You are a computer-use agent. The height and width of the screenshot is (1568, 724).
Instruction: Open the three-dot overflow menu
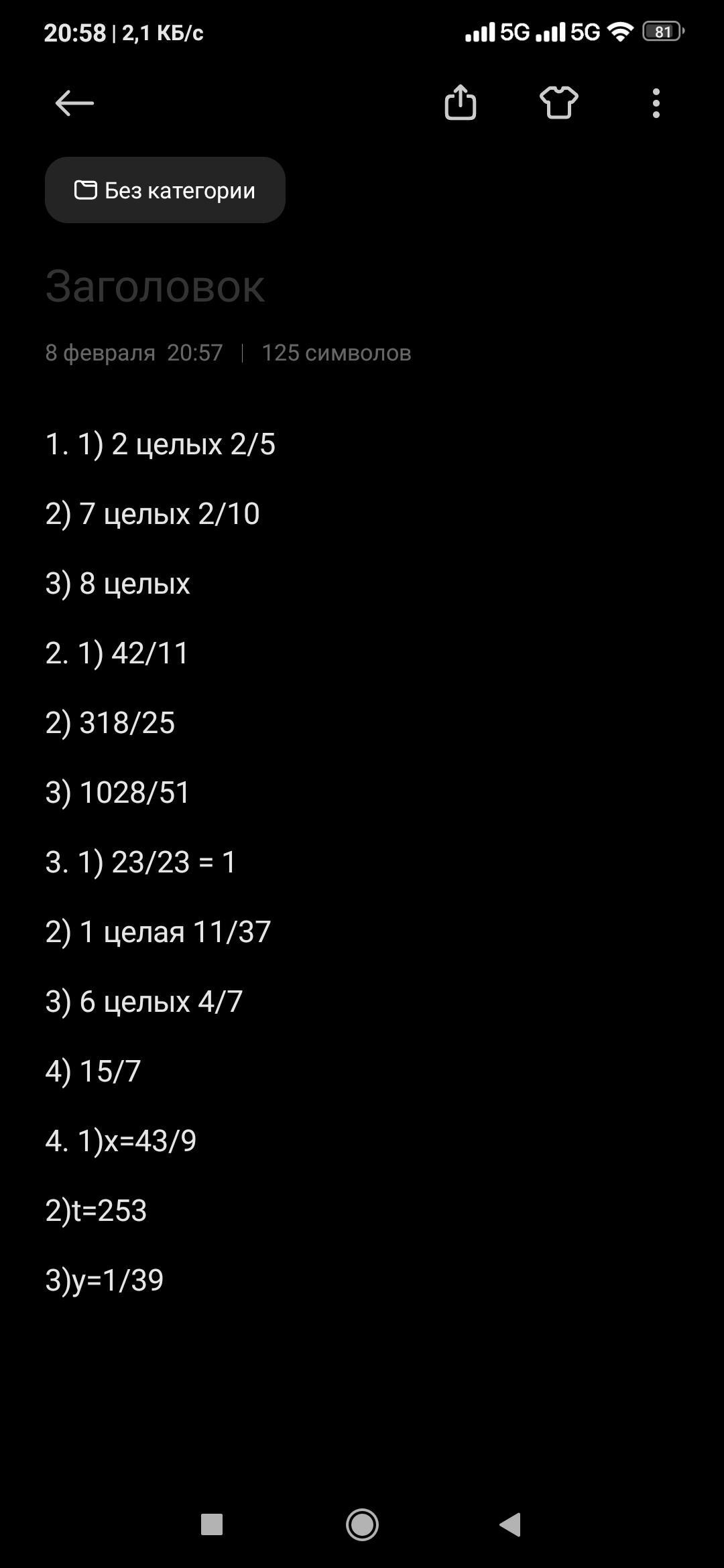656,103
